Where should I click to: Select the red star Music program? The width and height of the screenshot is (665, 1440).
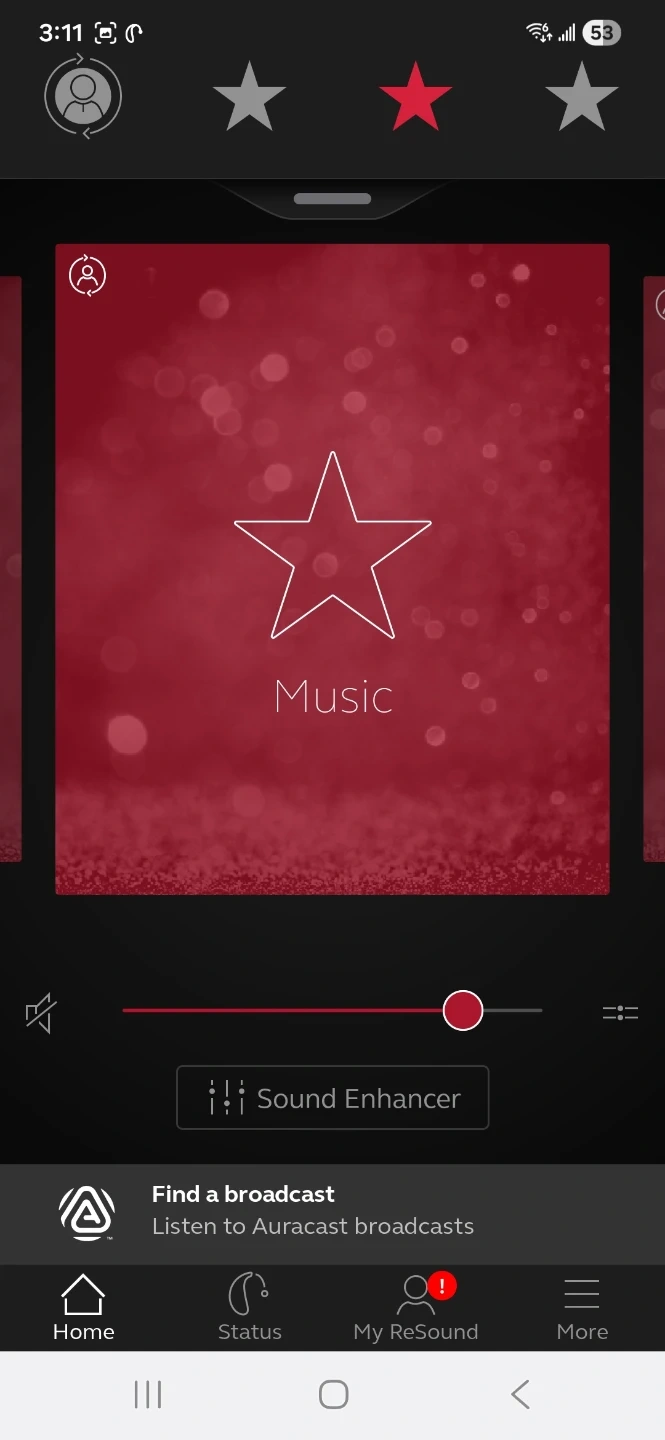tap(415, 97)
